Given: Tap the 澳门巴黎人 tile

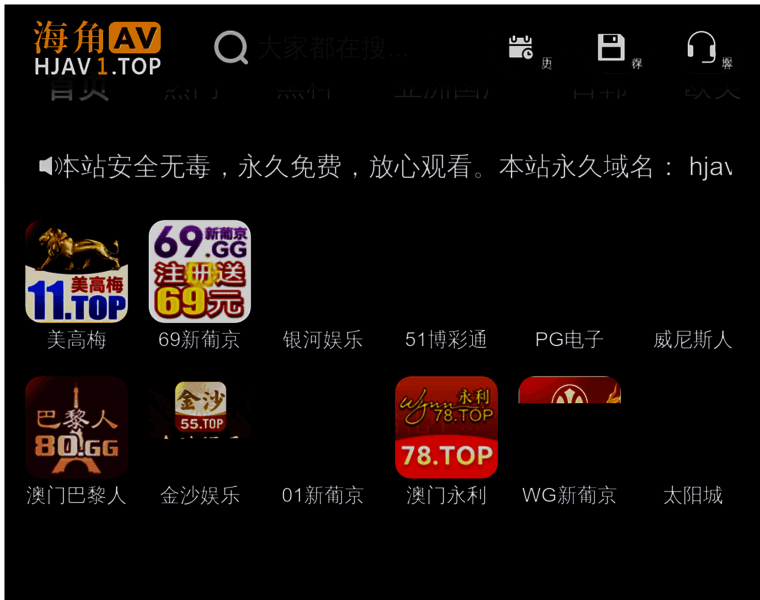Looking at the screenshot, I should click(x=76, y=428).
